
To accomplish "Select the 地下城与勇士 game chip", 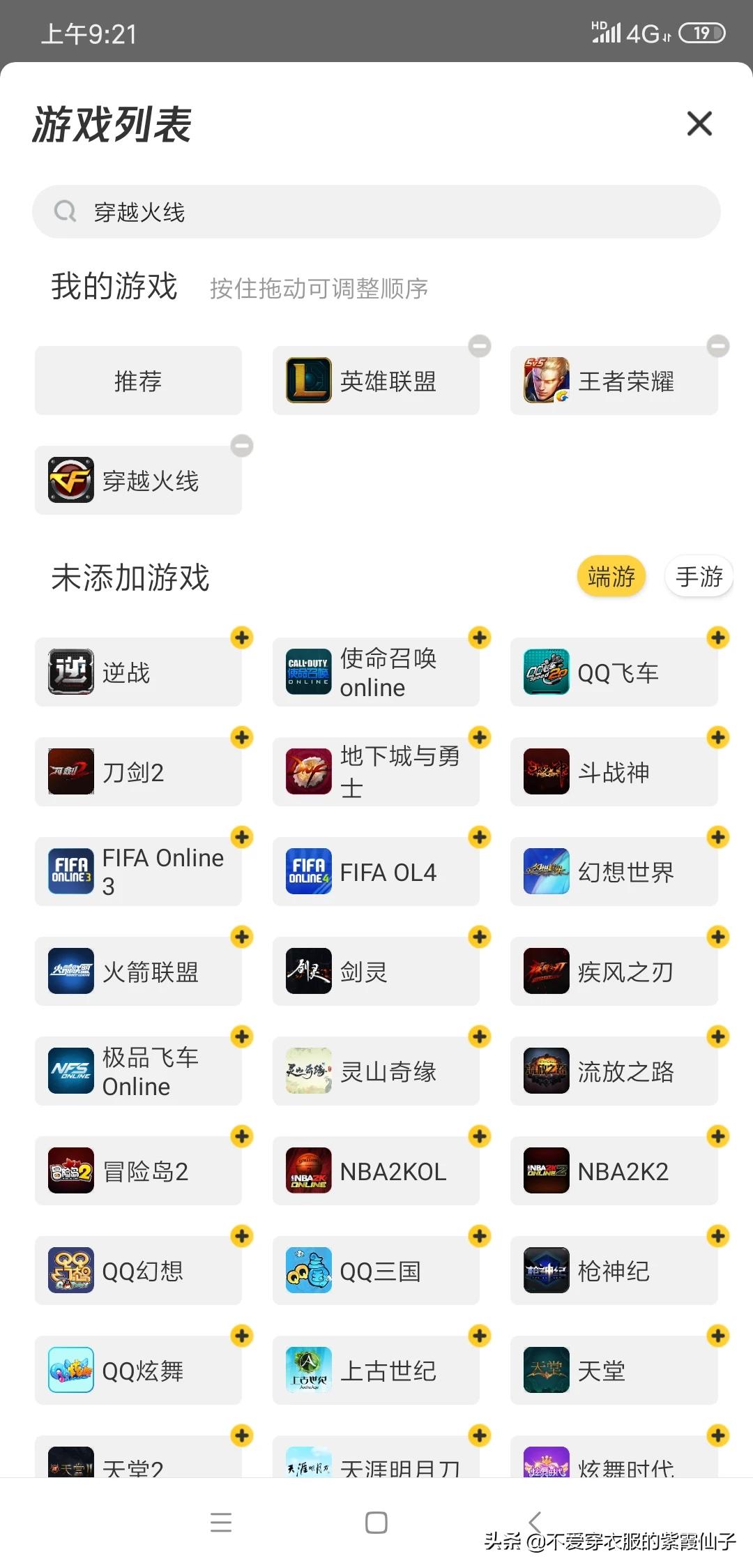I will 376,772.
